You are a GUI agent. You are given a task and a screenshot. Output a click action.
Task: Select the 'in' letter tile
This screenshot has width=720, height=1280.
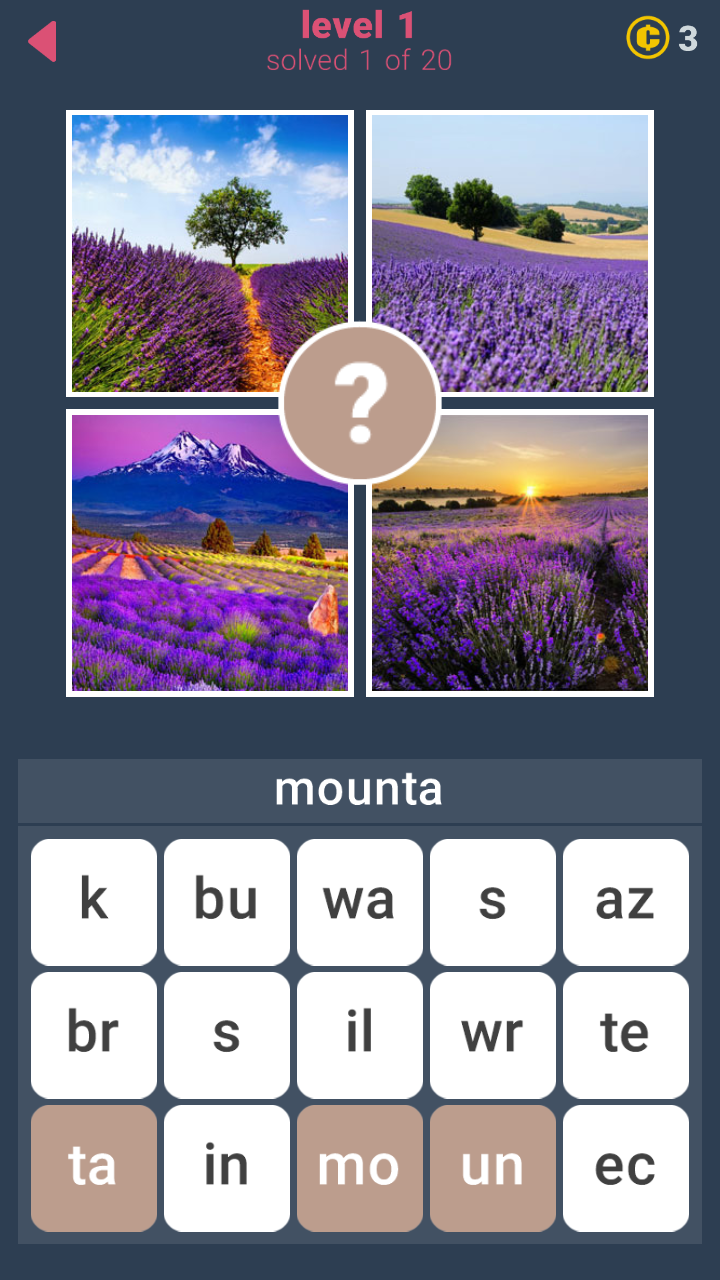[x=226, y=1167]
